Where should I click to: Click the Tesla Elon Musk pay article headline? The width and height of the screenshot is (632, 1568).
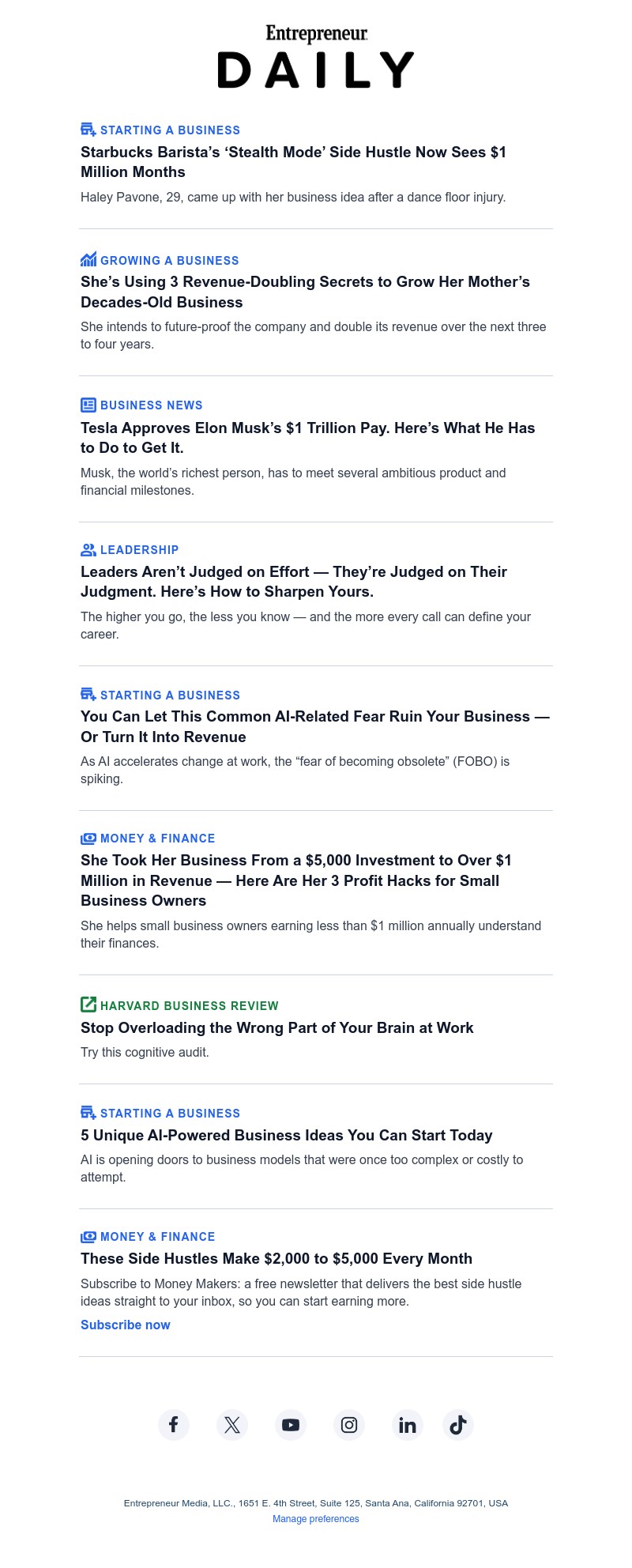[308, 438]
